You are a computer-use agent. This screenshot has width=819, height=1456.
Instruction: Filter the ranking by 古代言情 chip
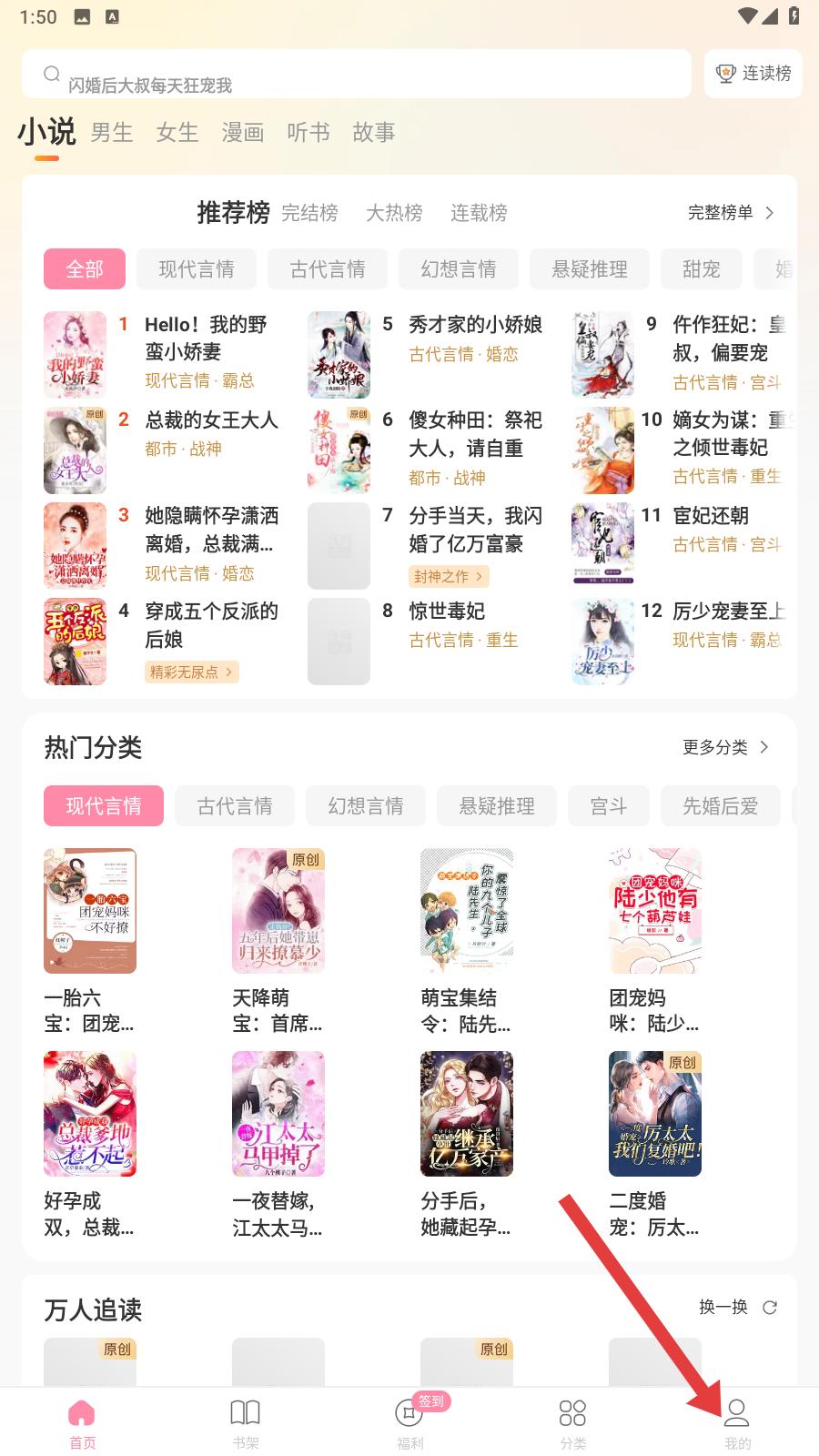(328, 269)
